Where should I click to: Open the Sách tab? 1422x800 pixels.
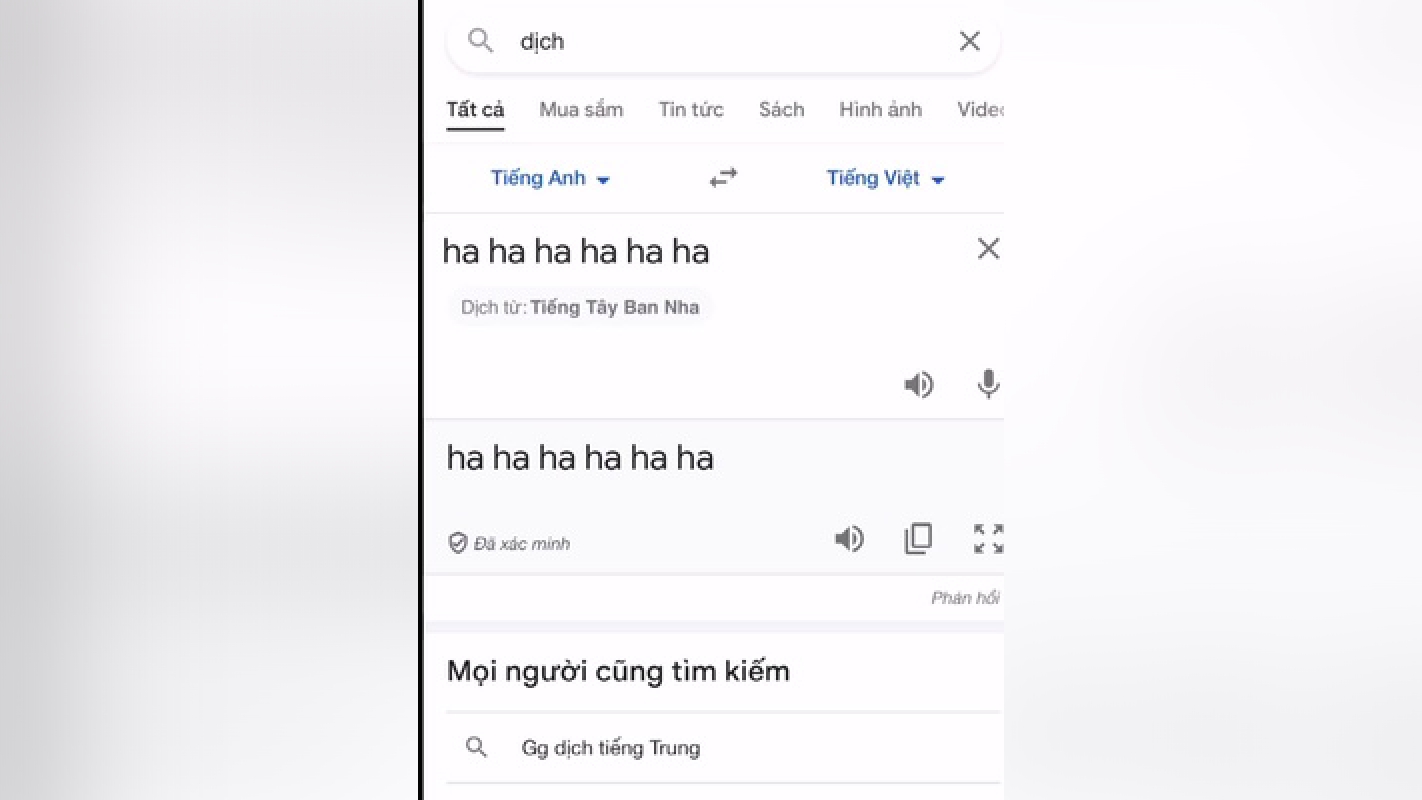[781, 110]
